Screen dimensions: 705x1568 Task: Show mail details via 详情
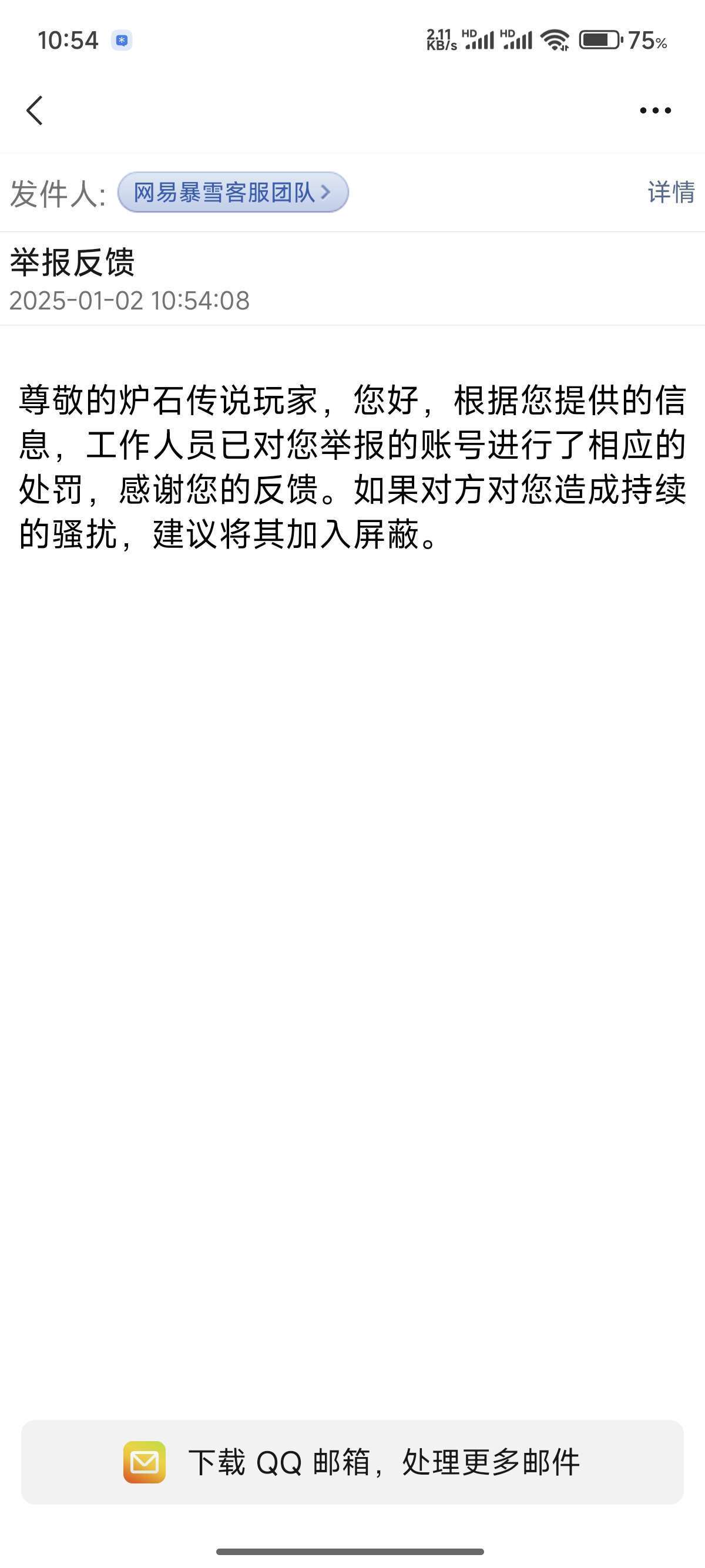pyautogui.click(x=671, y=193)
